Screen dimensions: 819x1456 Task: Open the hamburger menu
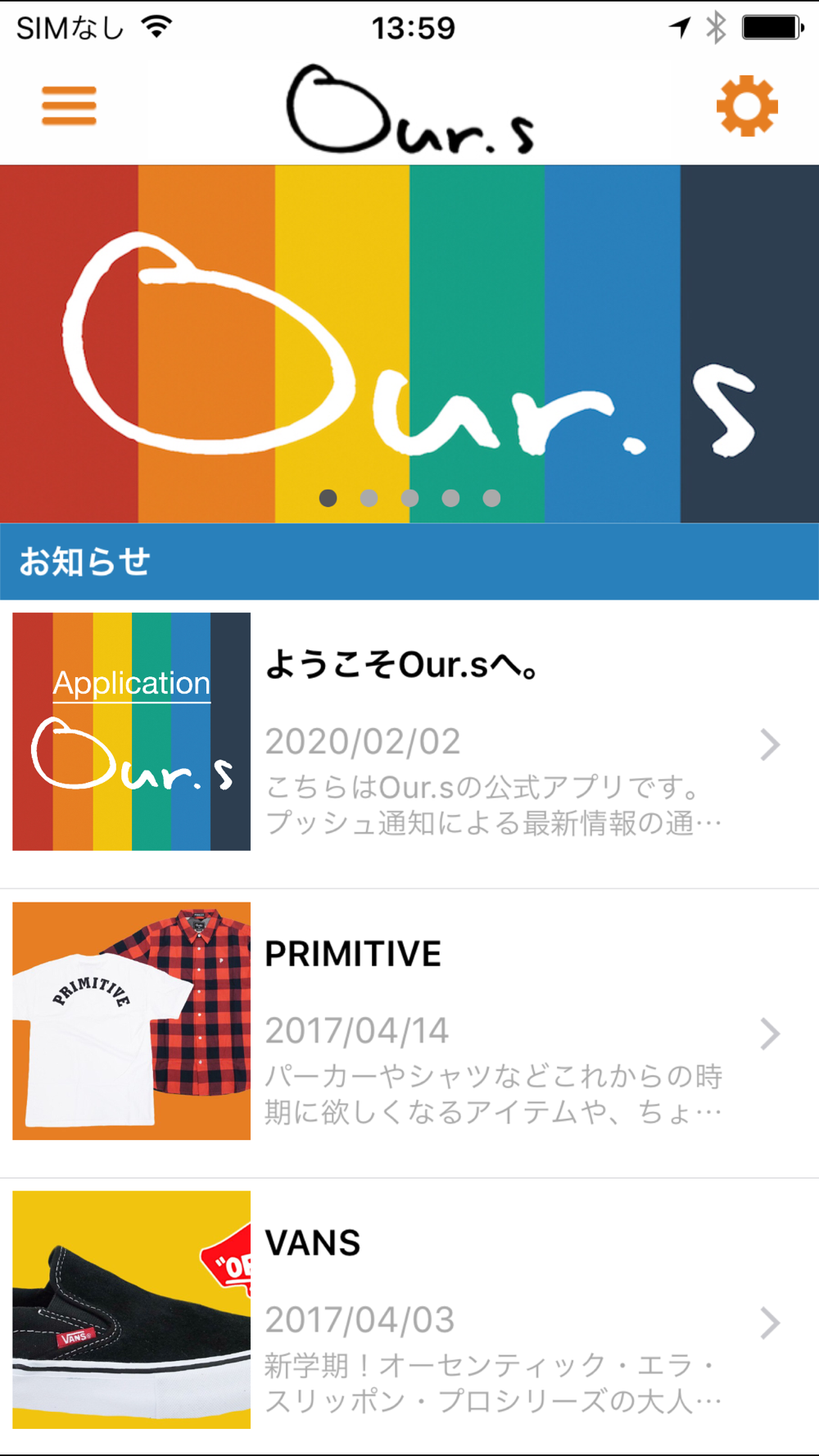(x=70, y=106)
